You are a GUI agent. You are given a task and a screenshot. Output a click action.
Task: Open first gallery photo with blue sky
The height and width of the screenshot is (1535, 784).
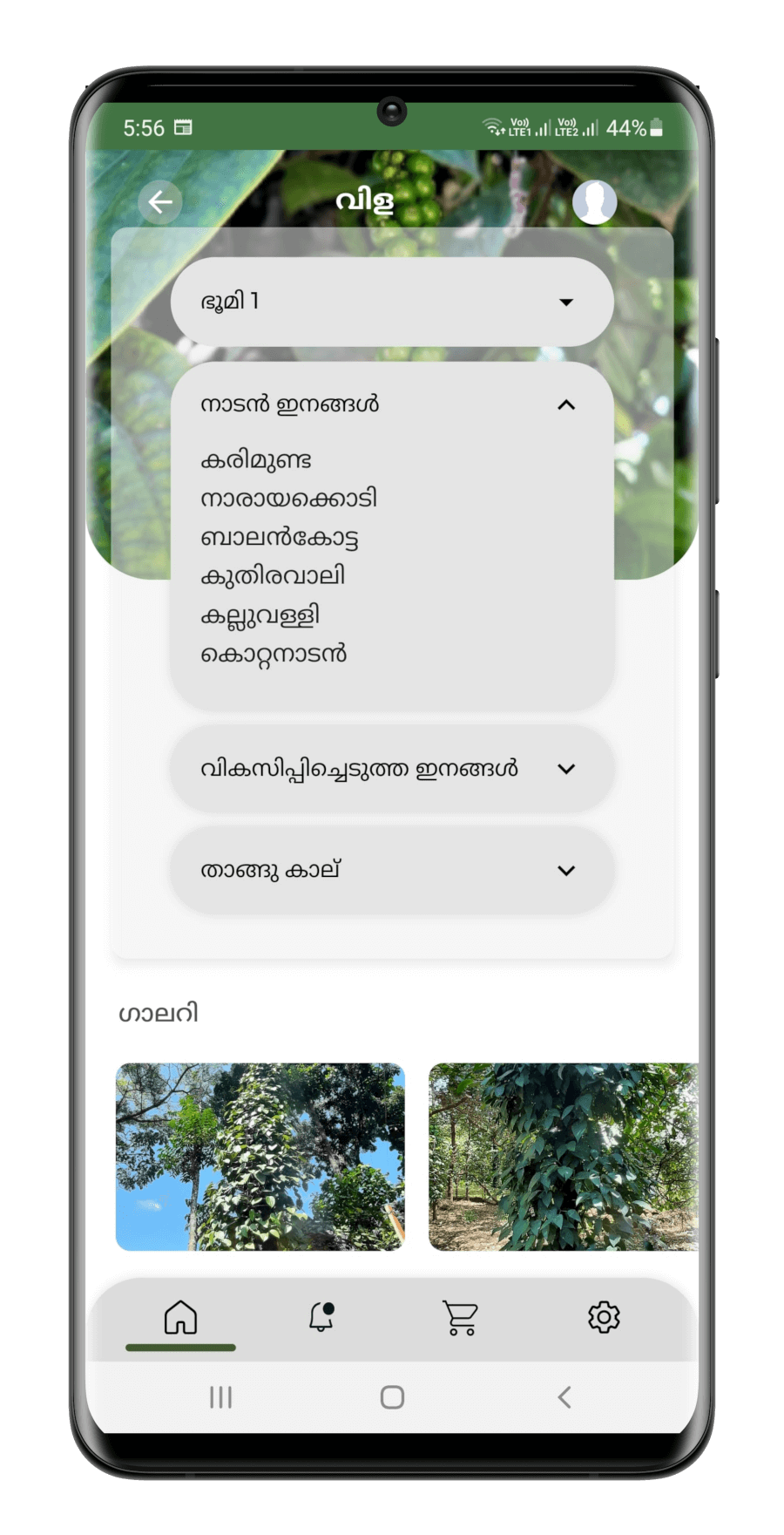(x=260, y=1157)
